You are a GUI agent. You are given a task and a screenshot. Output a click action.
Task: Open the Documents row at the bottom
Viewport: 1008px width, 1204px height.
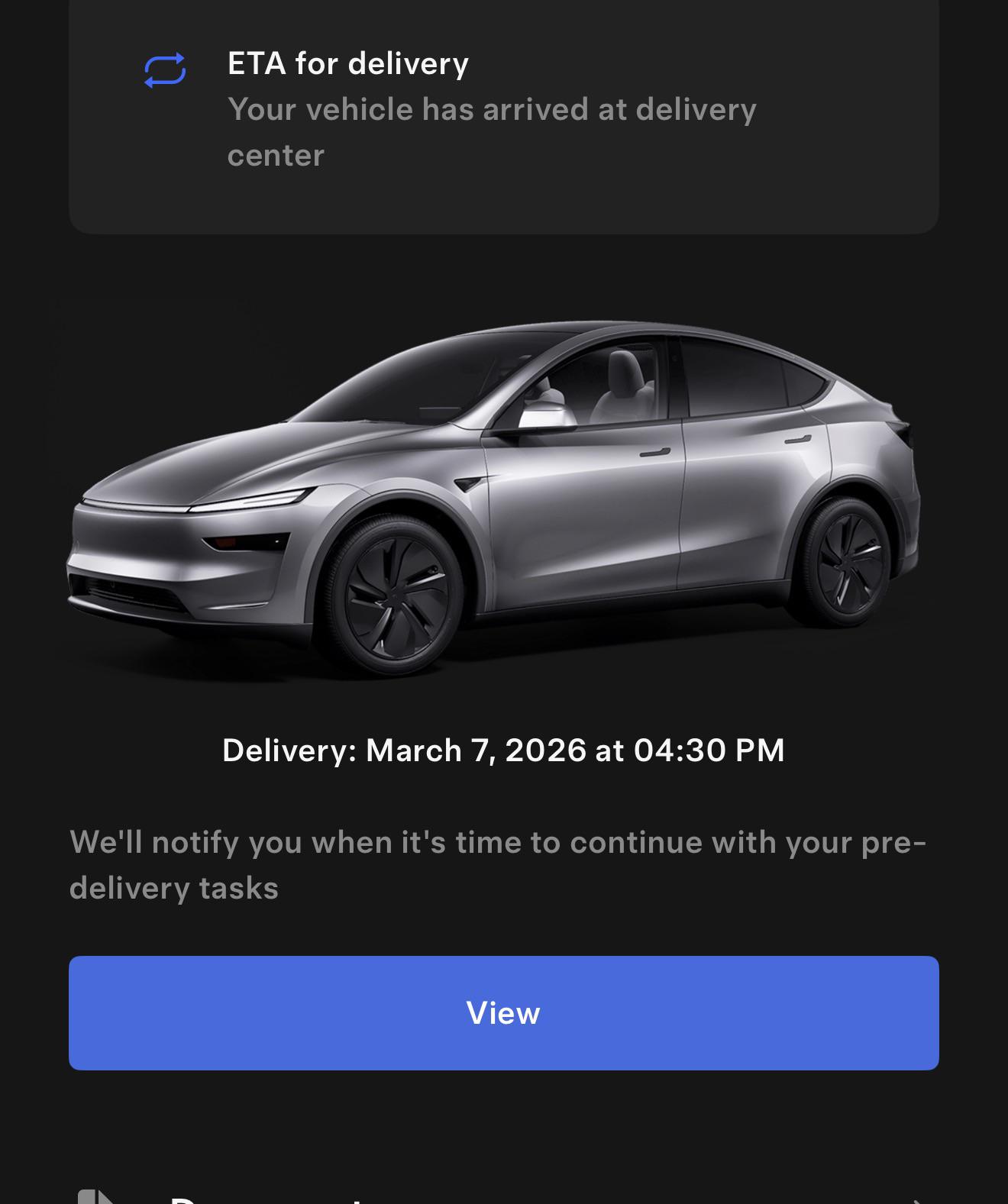click(x=305, y=1196)
